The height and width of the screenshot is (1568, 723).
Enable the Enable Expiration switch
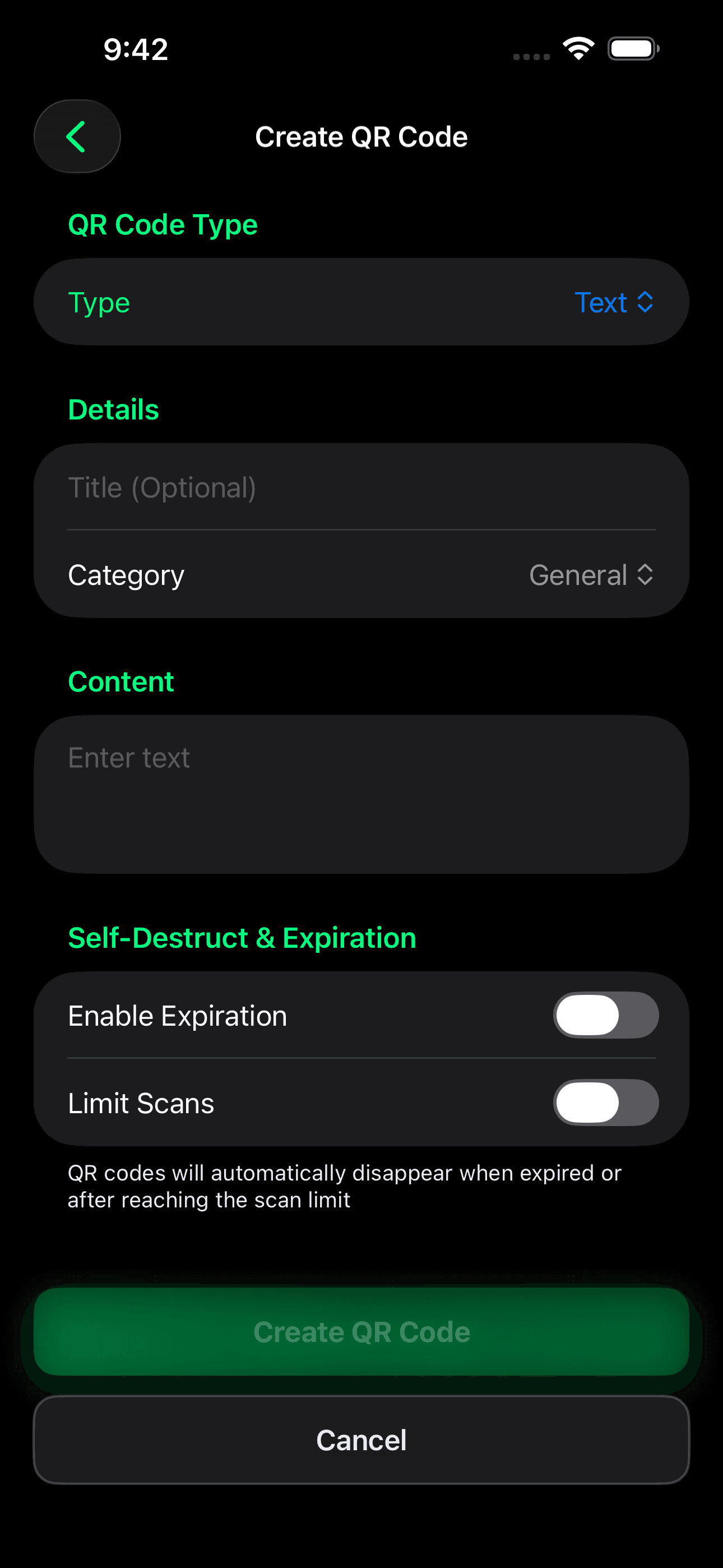[605, 1014]
